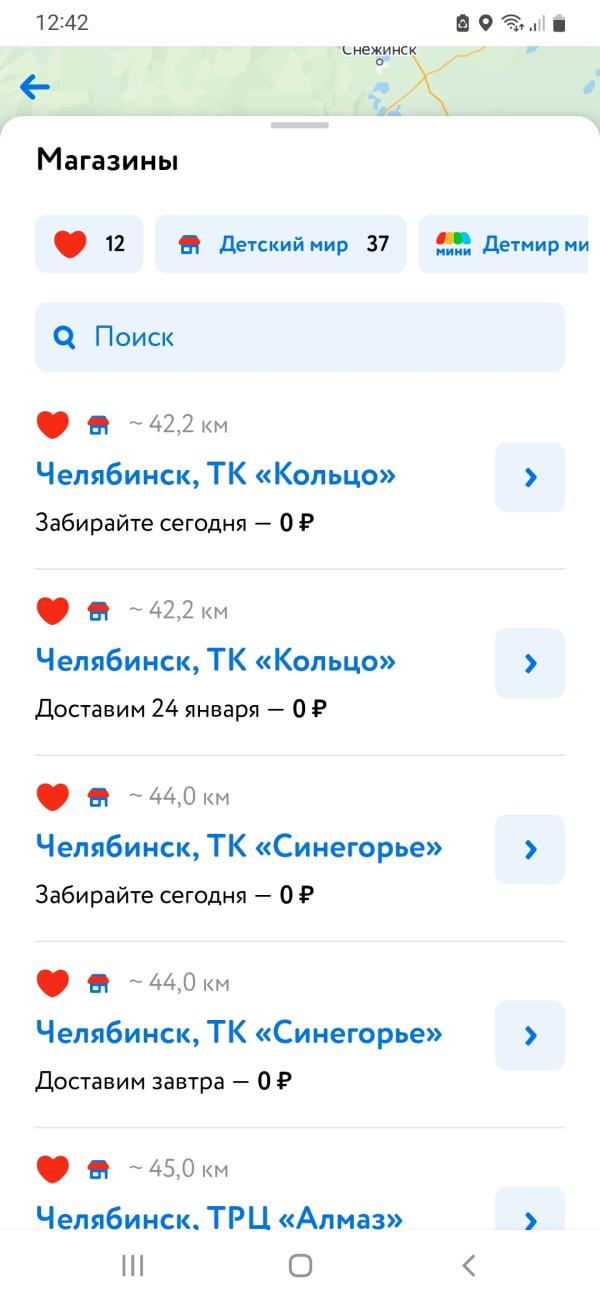Tap the drag handle of the stores sheet

pyautogui.click(x=300, y=125)
